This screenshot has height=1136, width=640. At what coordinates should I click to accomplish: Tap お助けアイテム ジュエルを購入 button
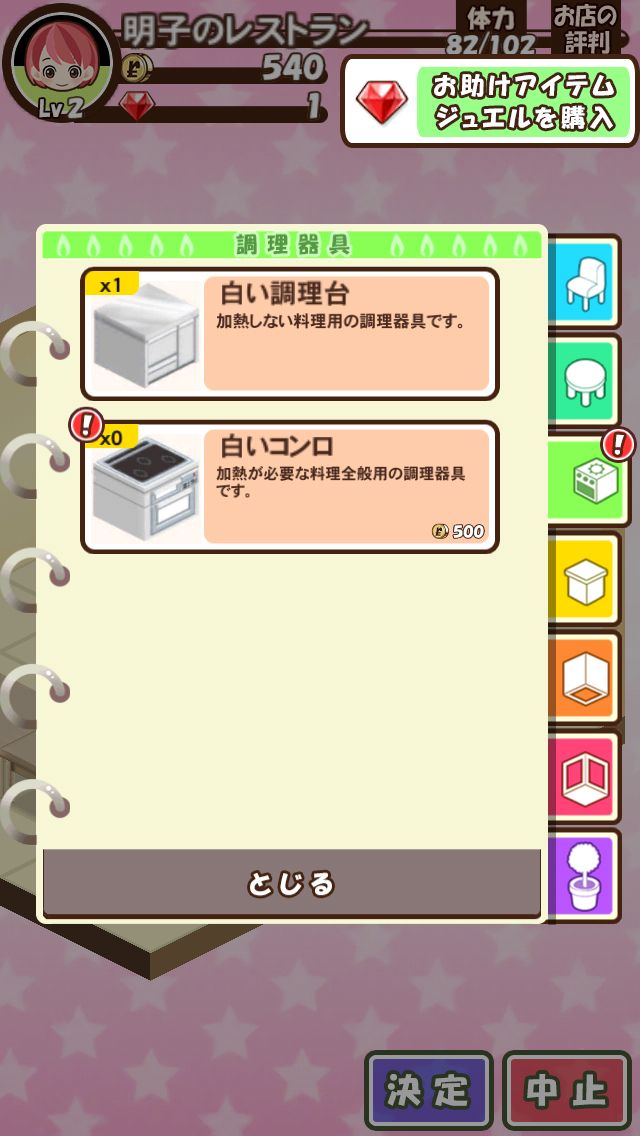(x=490, y=102)
